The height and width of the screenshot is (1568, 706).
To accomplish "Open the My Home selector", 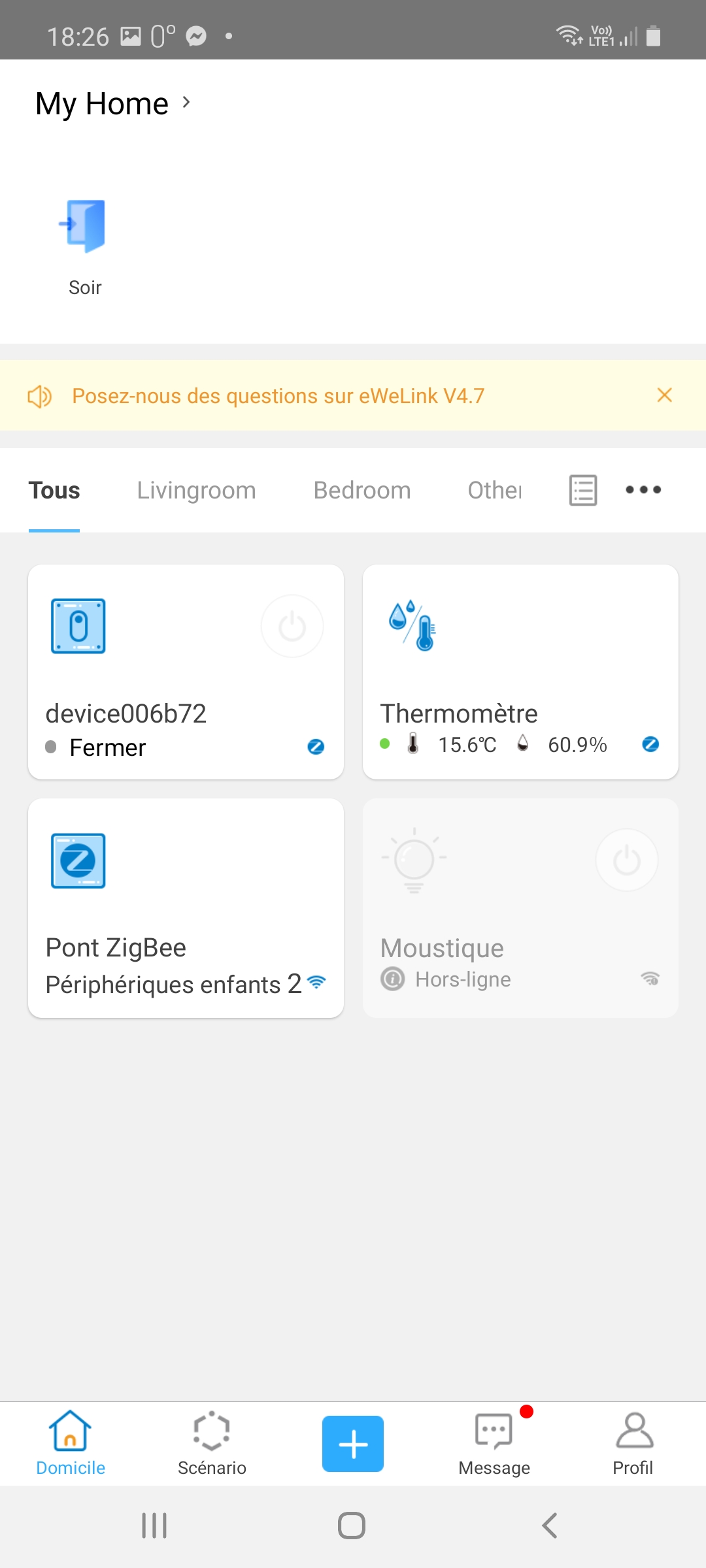I will (x=113, y=103).
